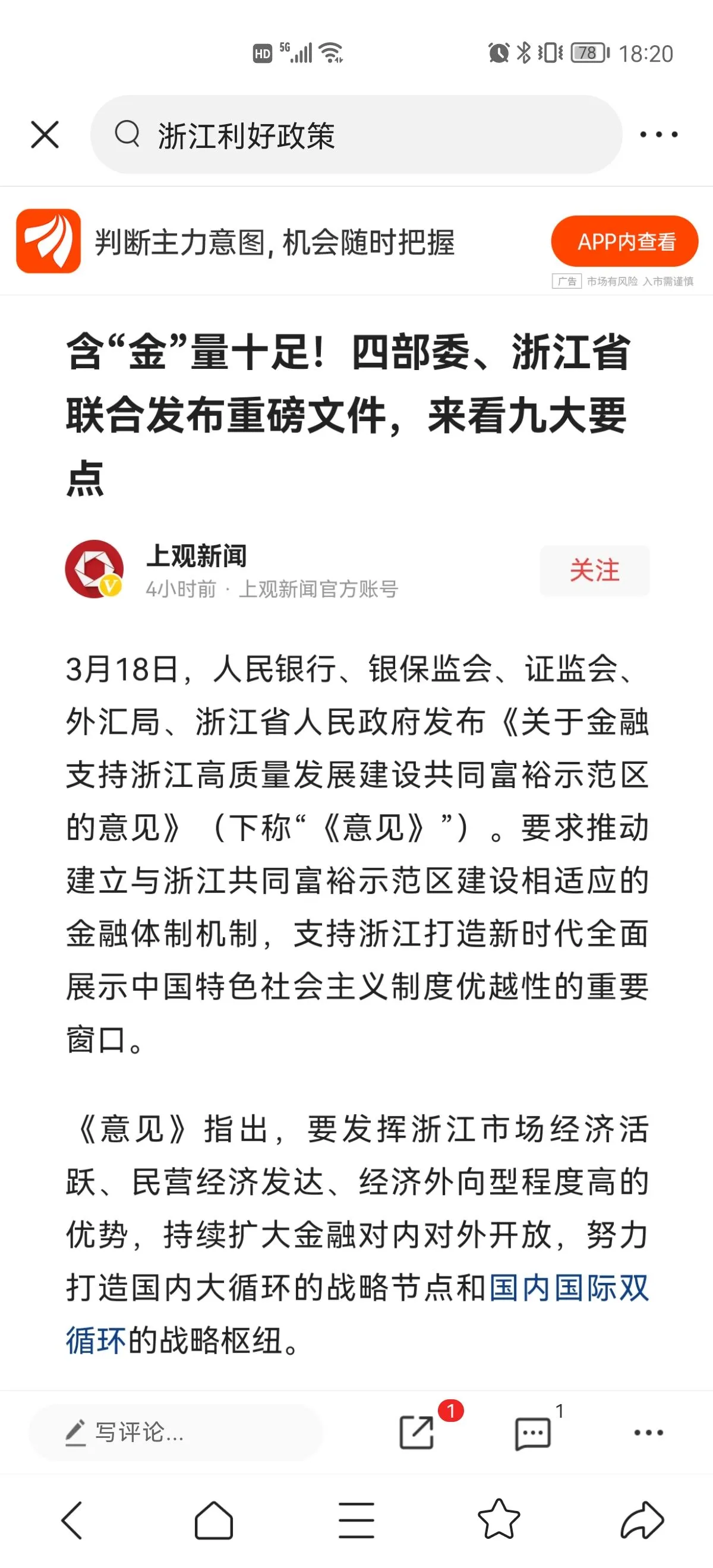Open 上观新闻 author profile avatar

point(94,569)
